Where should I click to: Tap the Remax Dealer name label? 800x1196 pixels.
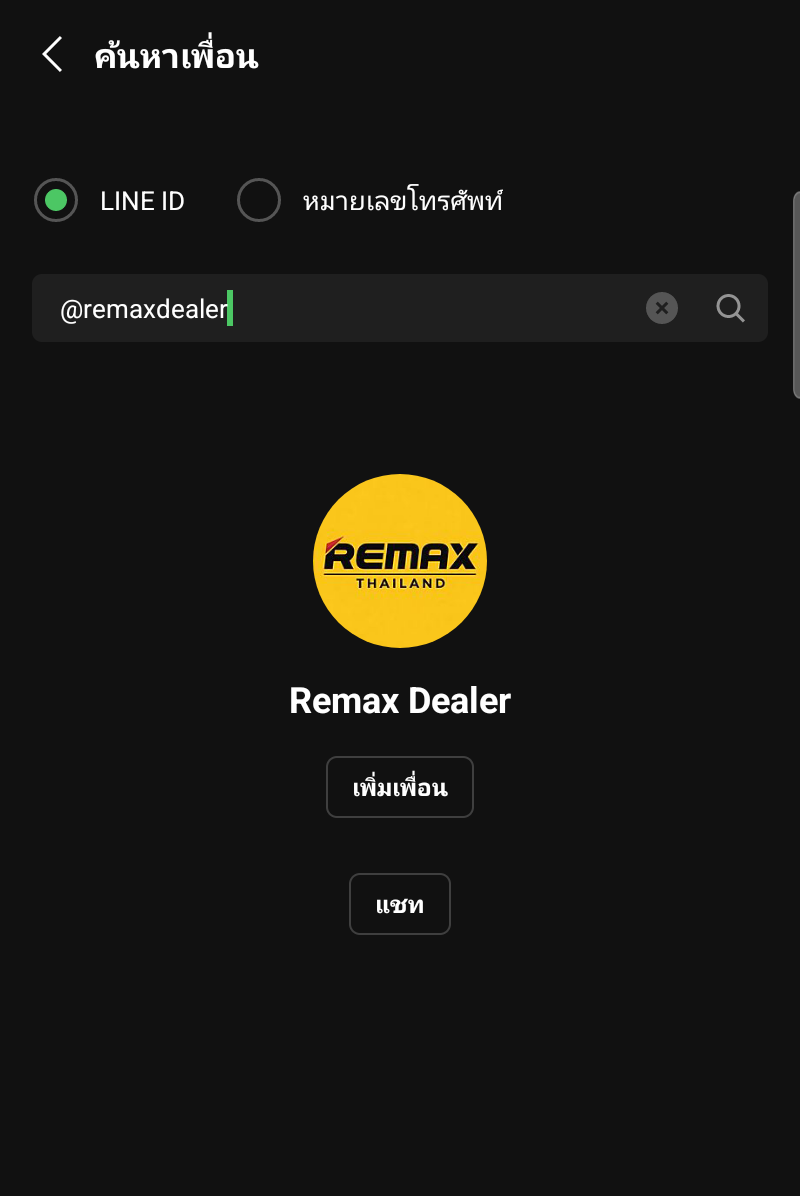coord(400,700)
